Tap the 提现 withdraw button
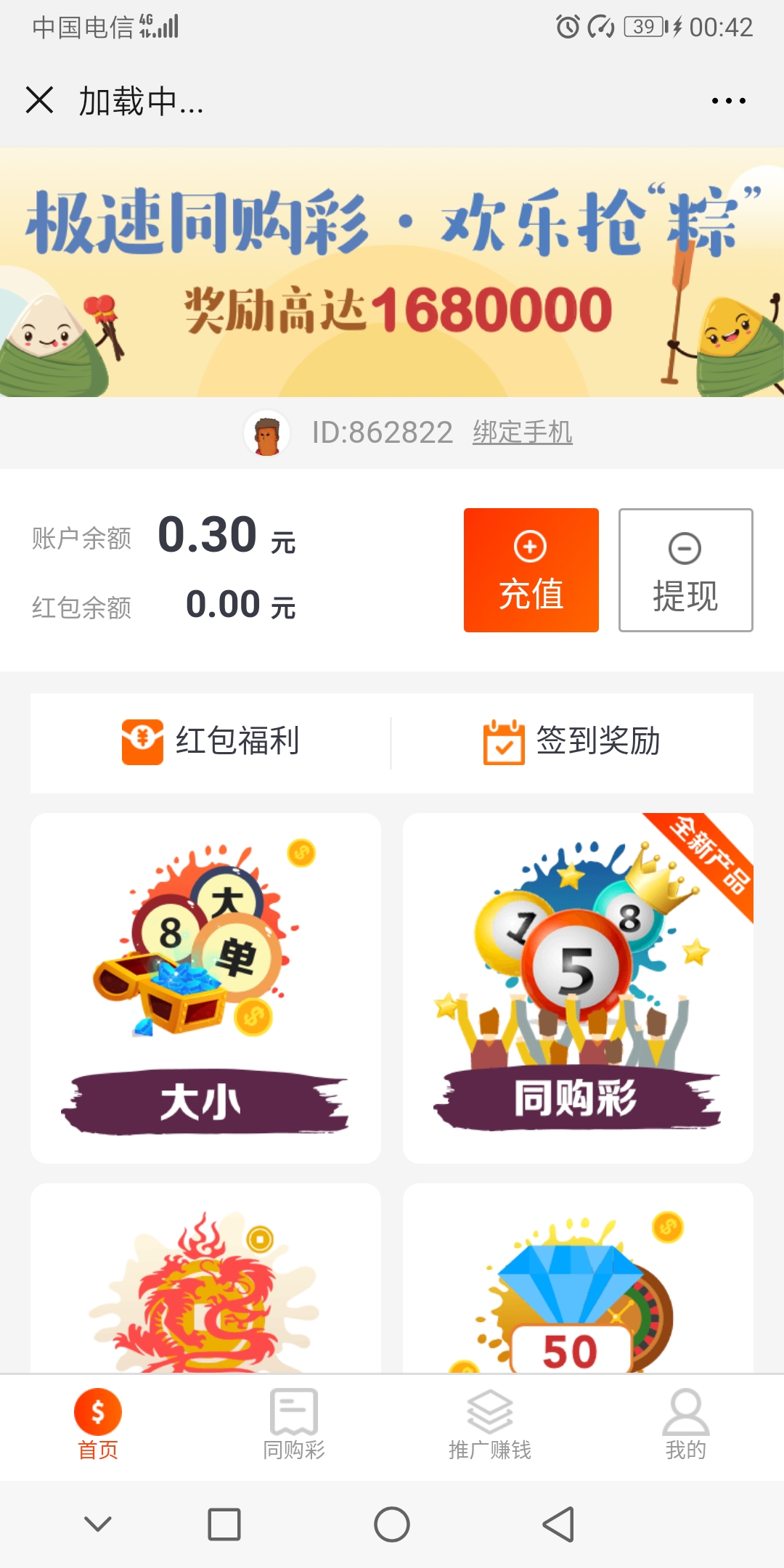 coord(685,570)
